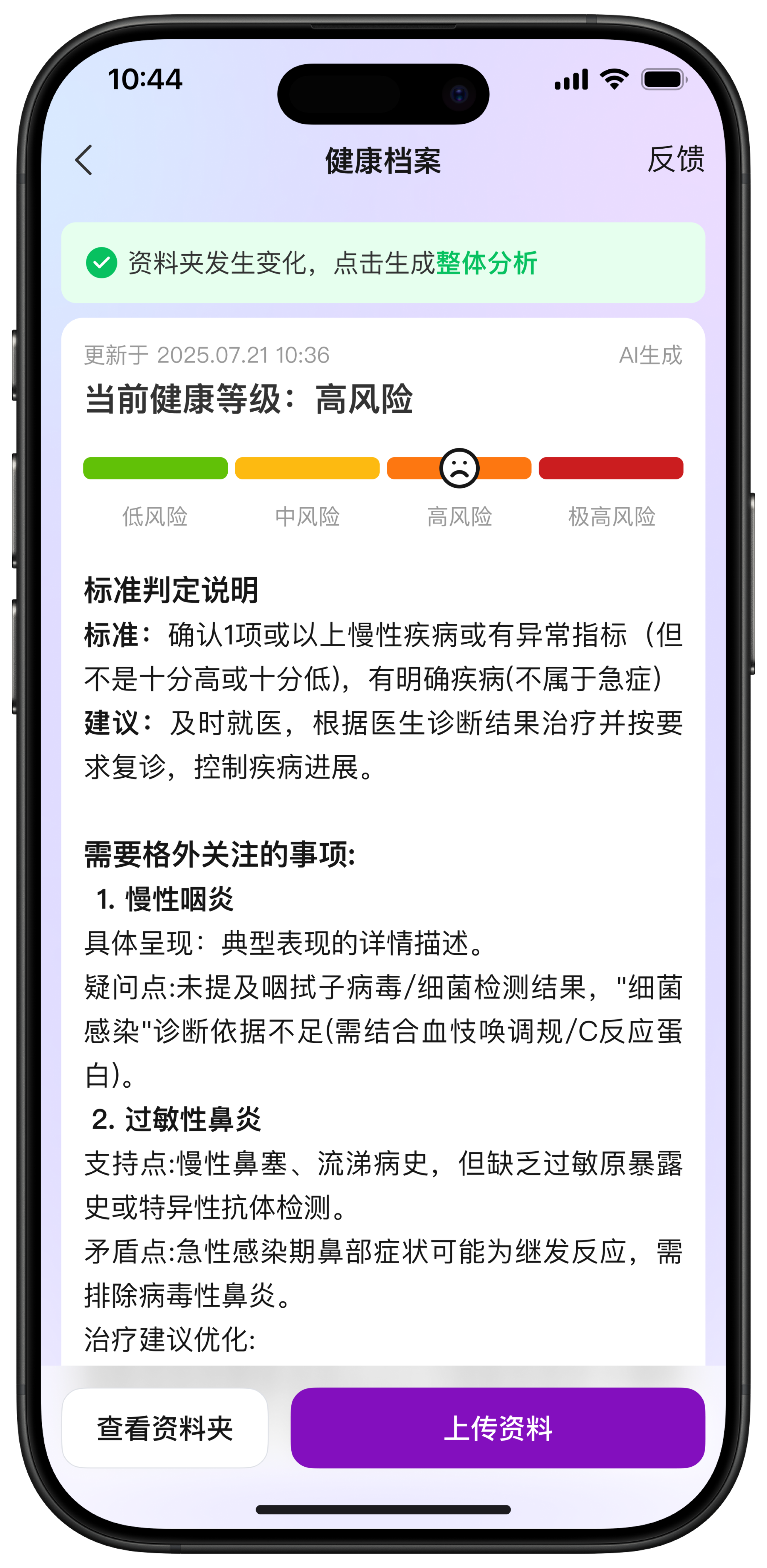The image size is (767, 1568).
Task: Open the 反馈 feedback option
Action: point(675,160)
